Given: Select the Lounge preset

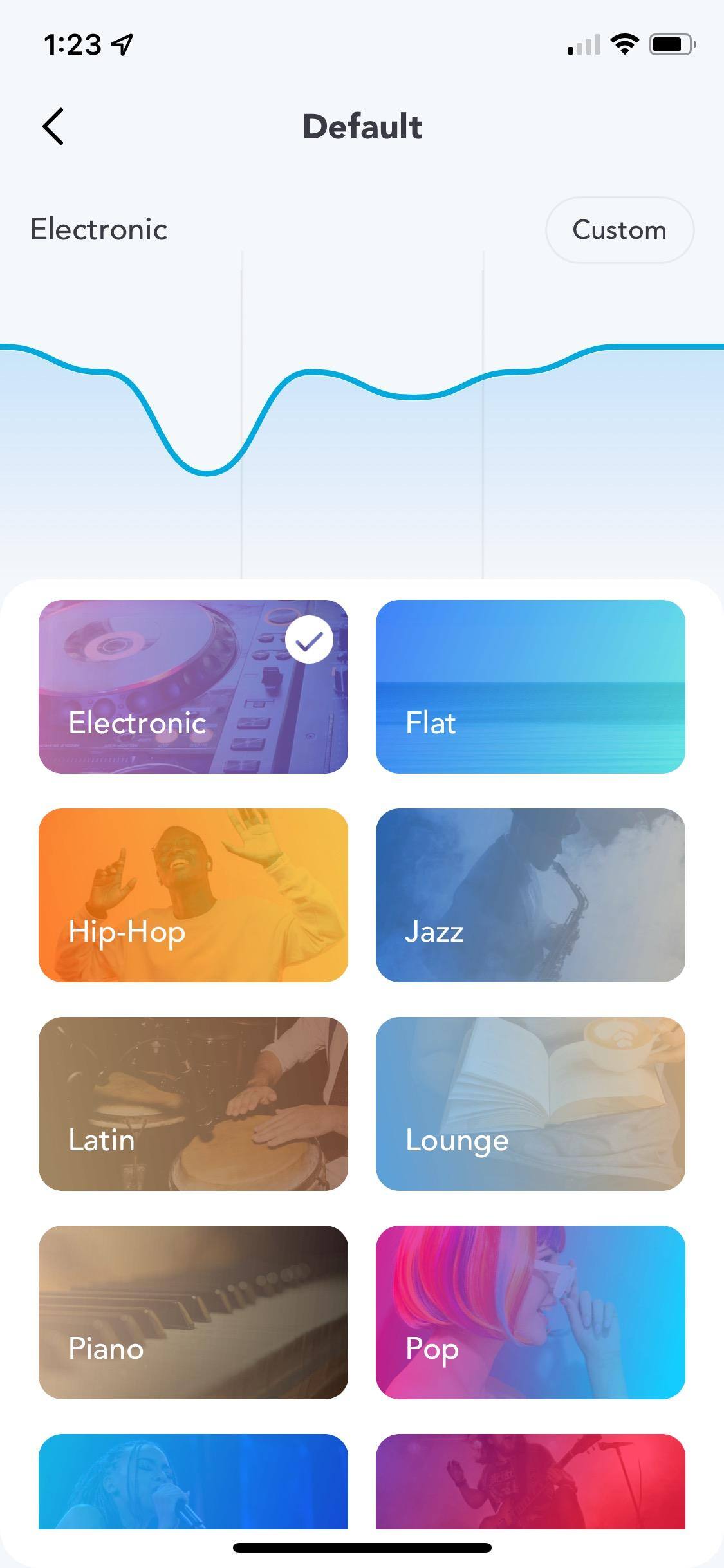Looking at the screenshot, I should click(530, 1103).
